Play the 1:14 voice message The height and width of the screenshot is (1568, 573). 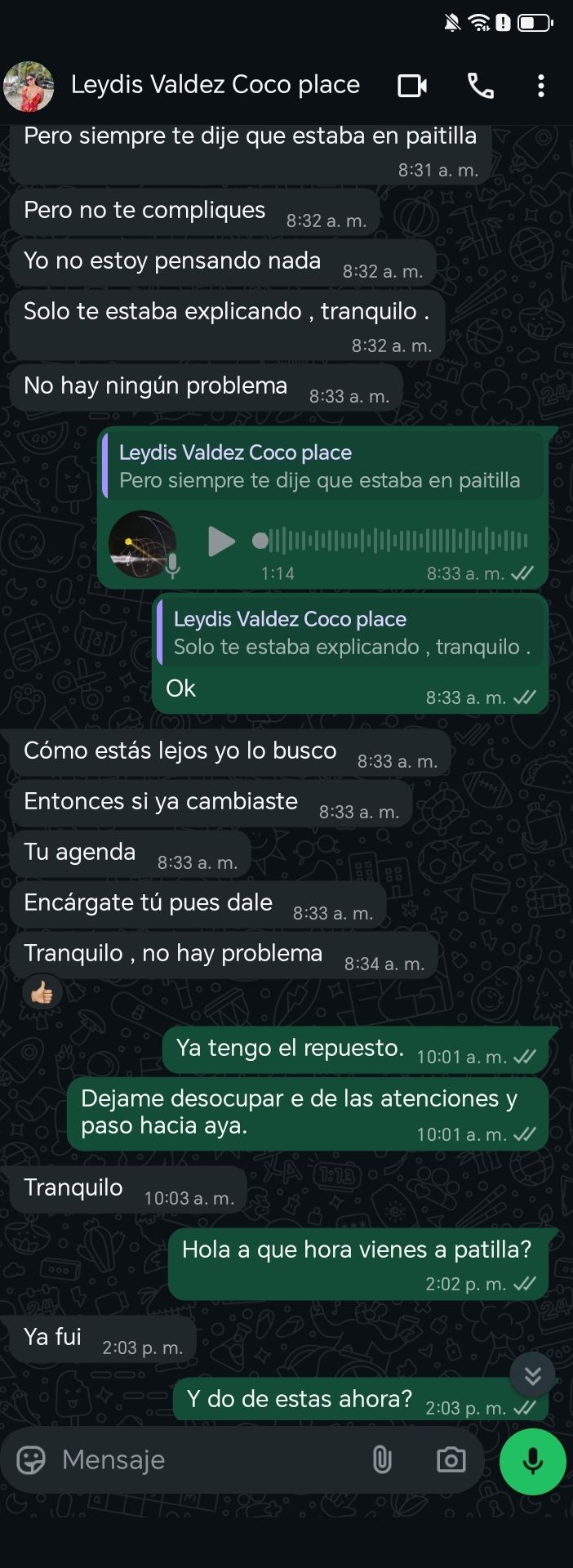click(220, 541)
